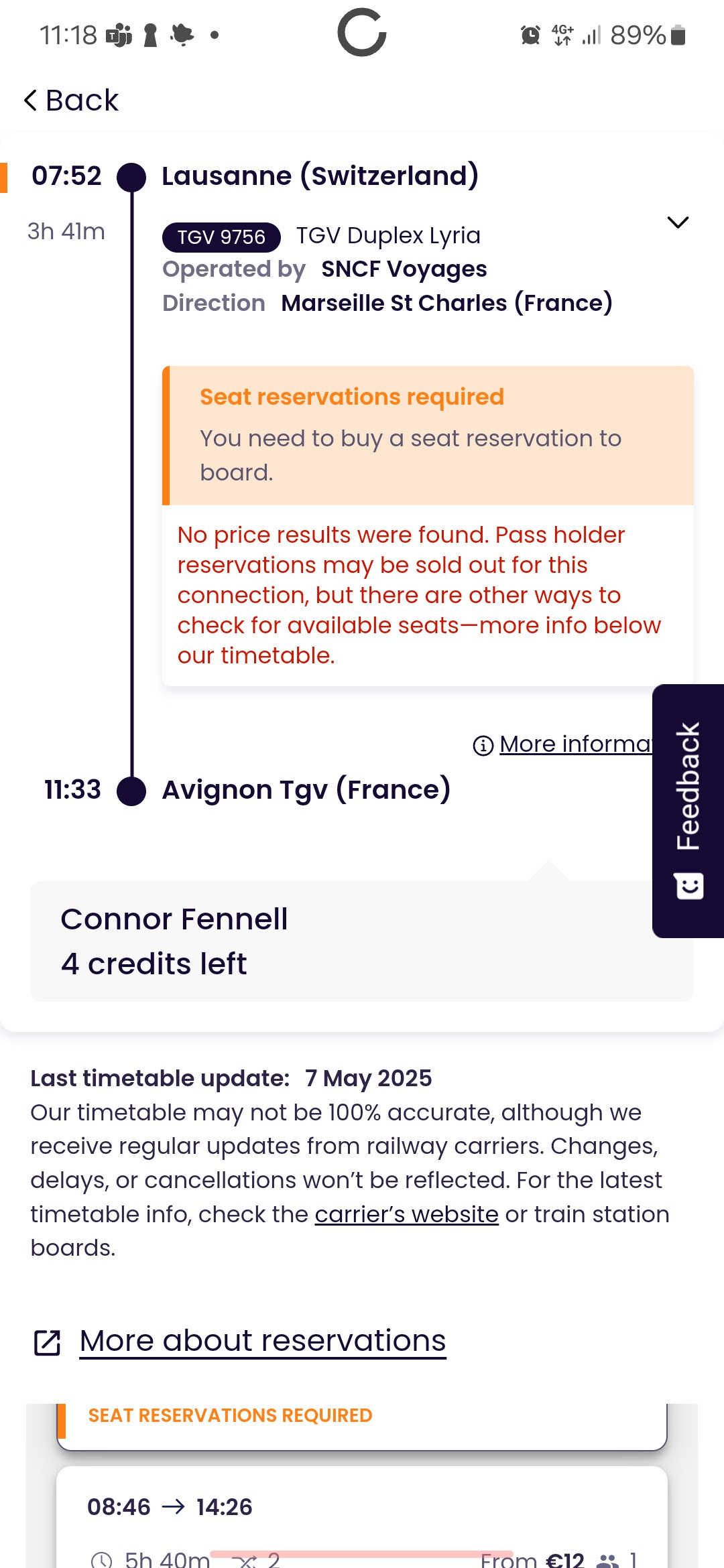This screenshot has height=1568, width=724.
Task: Open the More information link
Action: [x=563, y=744]
